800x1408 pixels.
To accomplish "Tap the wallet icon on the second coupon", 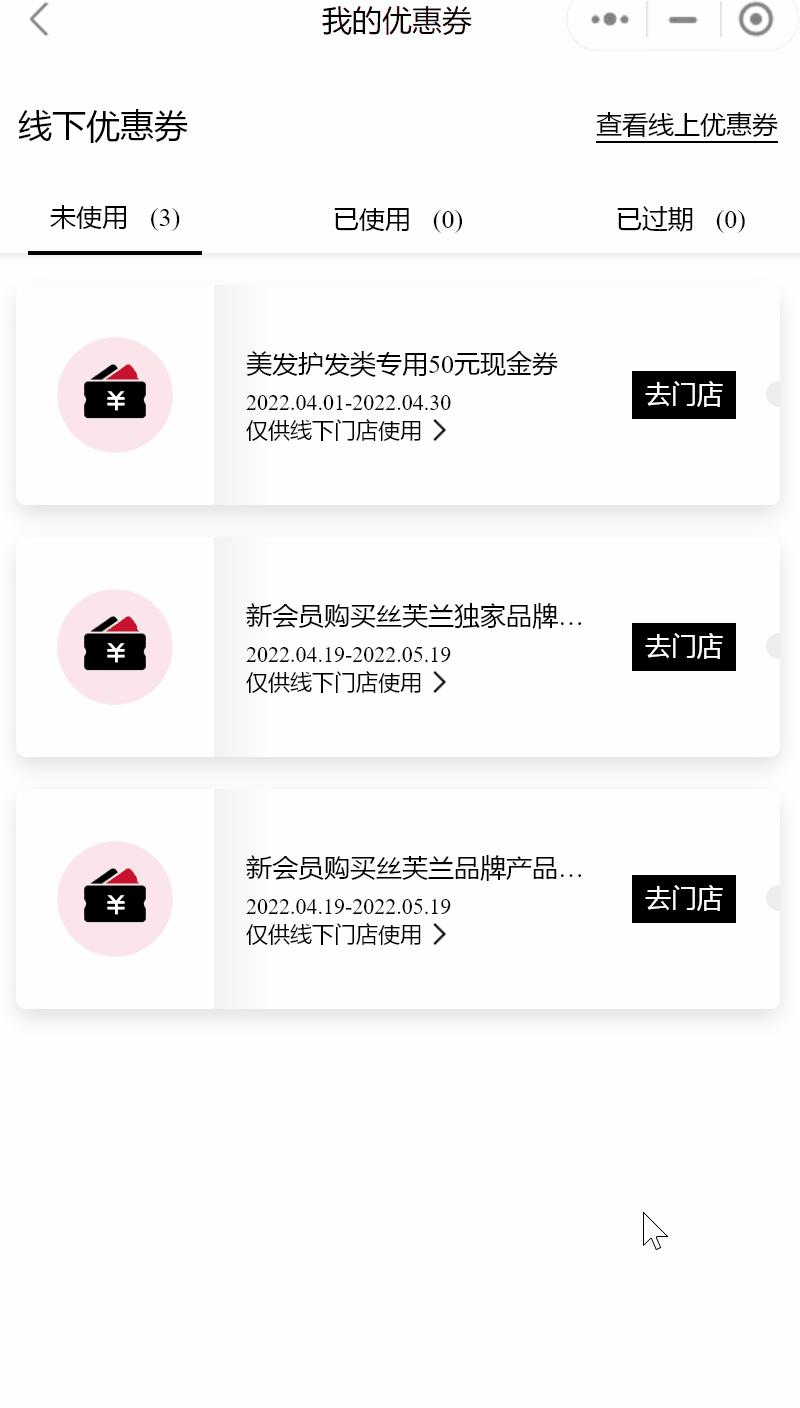I will pos(115,646).
